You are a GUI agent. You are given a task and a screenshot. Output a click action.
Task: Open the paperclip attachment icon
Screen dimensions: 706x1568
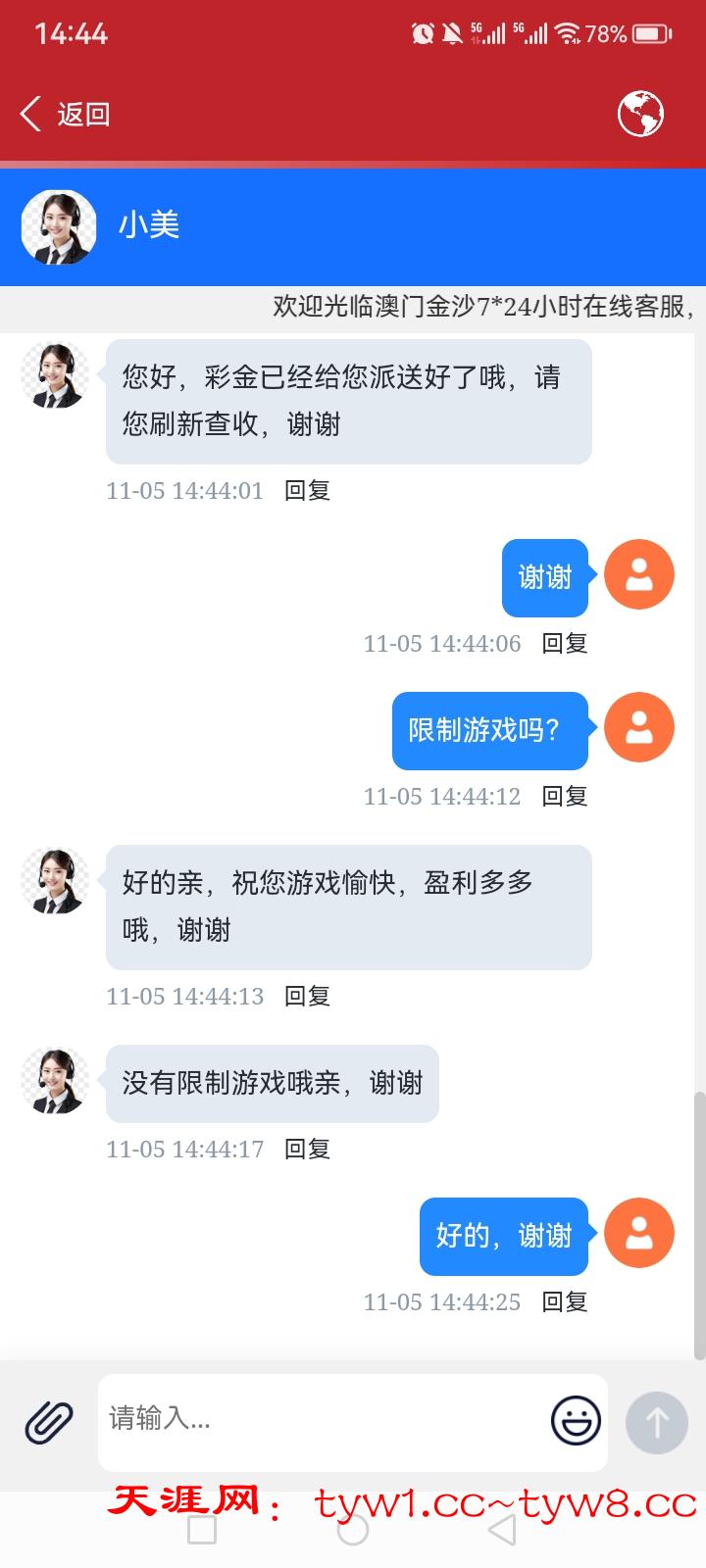pos(49,1422)
